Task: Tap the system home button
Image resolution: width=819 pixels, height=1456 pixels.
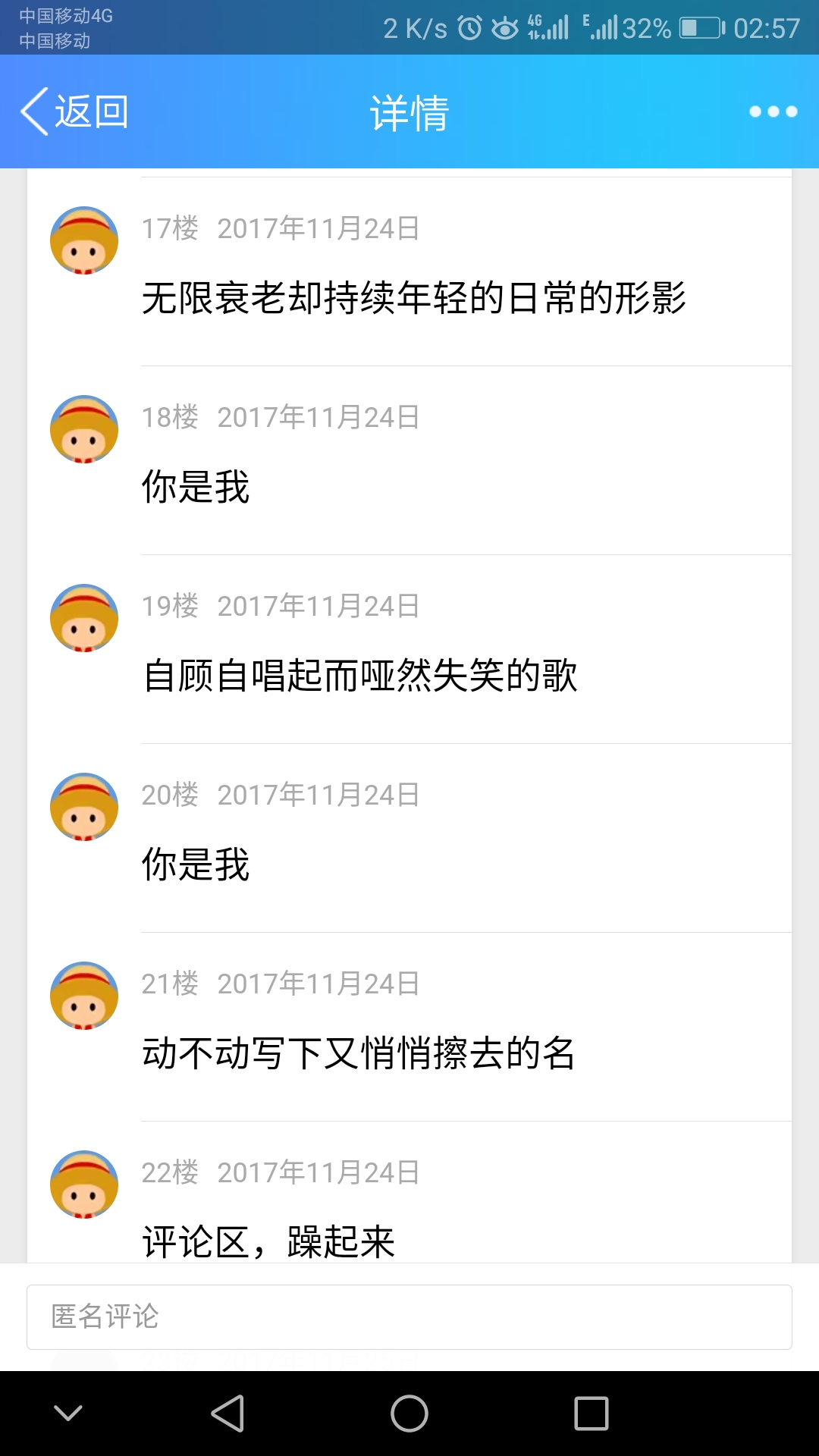Action: tap(409, 1414)
